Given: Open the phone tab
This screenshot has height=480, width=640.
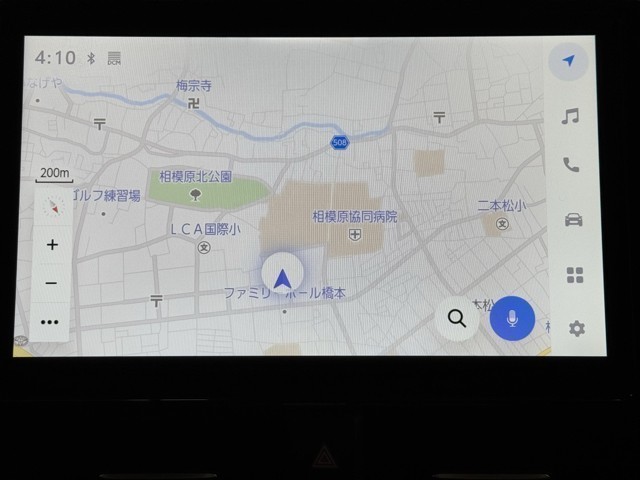Looking at the screenshot, I should click(x=571, y=166).
